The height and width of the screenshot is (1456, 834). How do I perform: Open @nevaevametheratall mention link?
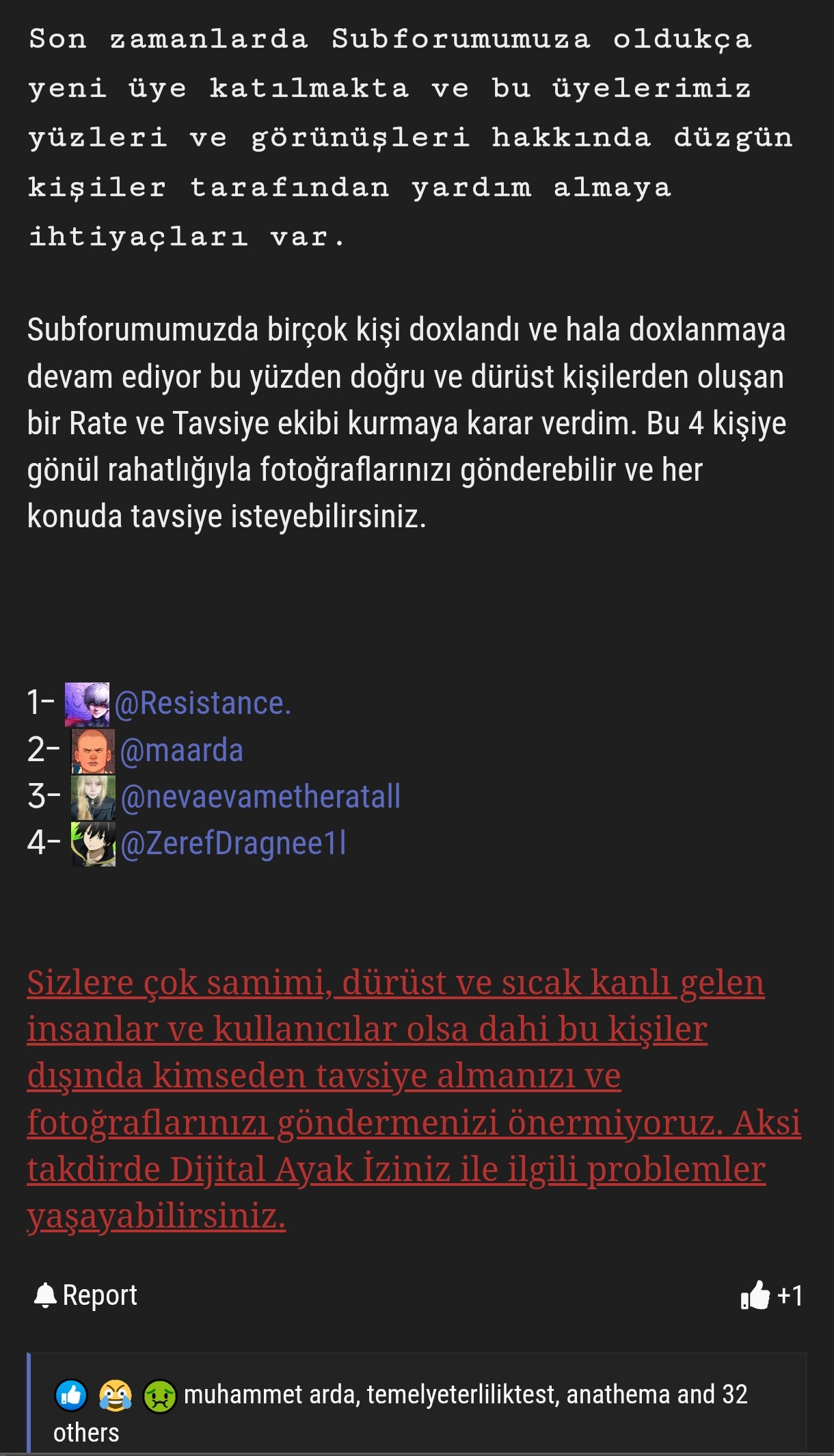pyautogui.click(x=260, y=797)
